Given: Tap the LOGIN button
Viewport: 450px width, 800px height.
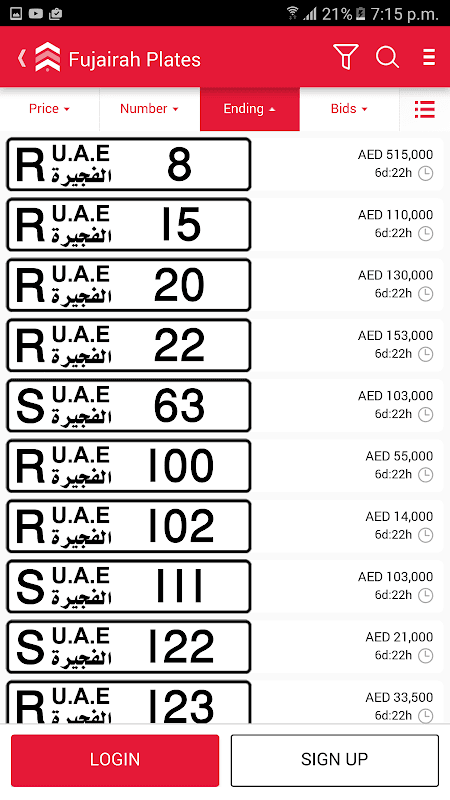Looking at the screenshot, I should point(115,760).
